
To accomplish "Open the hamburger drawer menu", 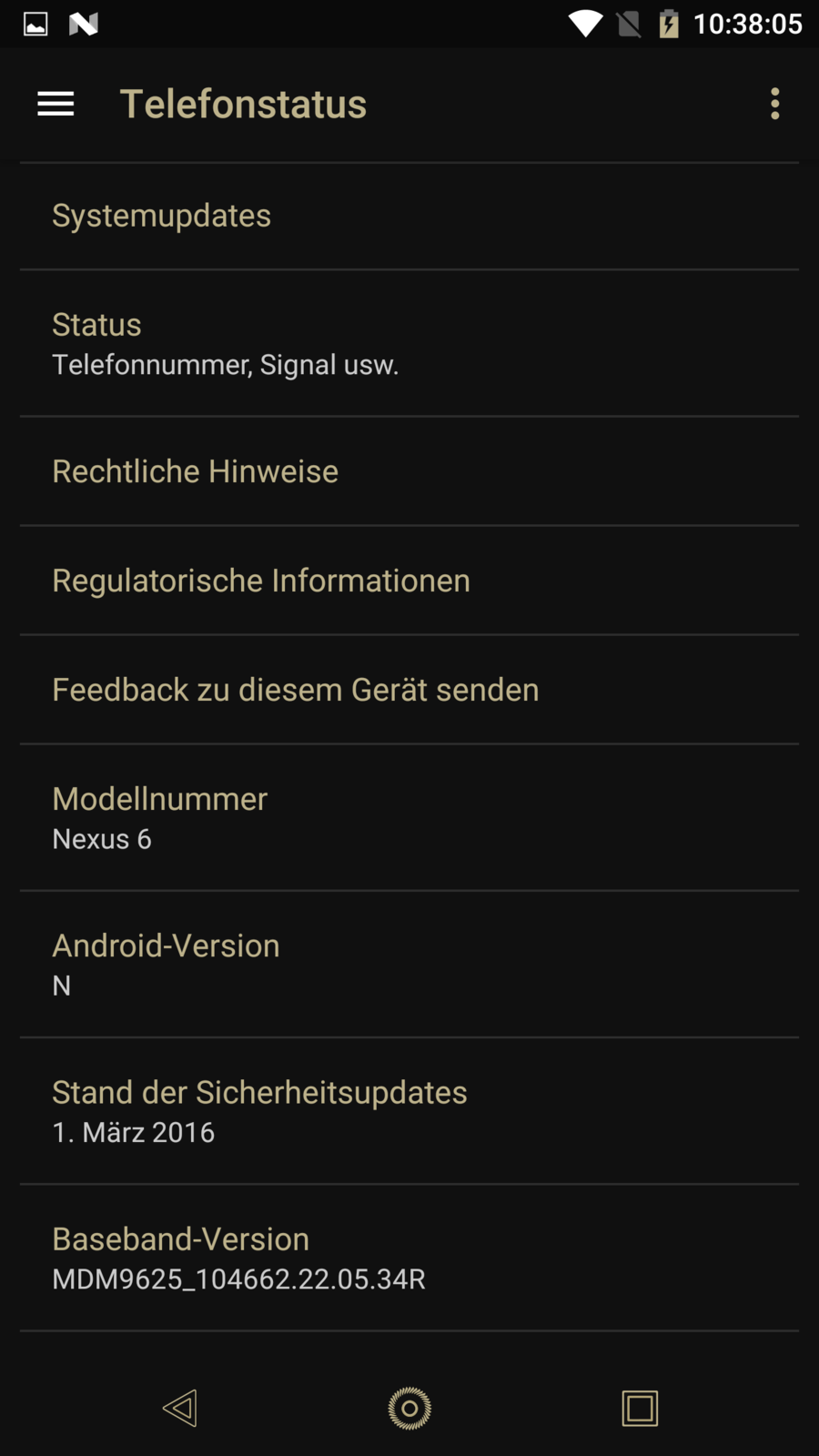I will [x=56, y=104].
